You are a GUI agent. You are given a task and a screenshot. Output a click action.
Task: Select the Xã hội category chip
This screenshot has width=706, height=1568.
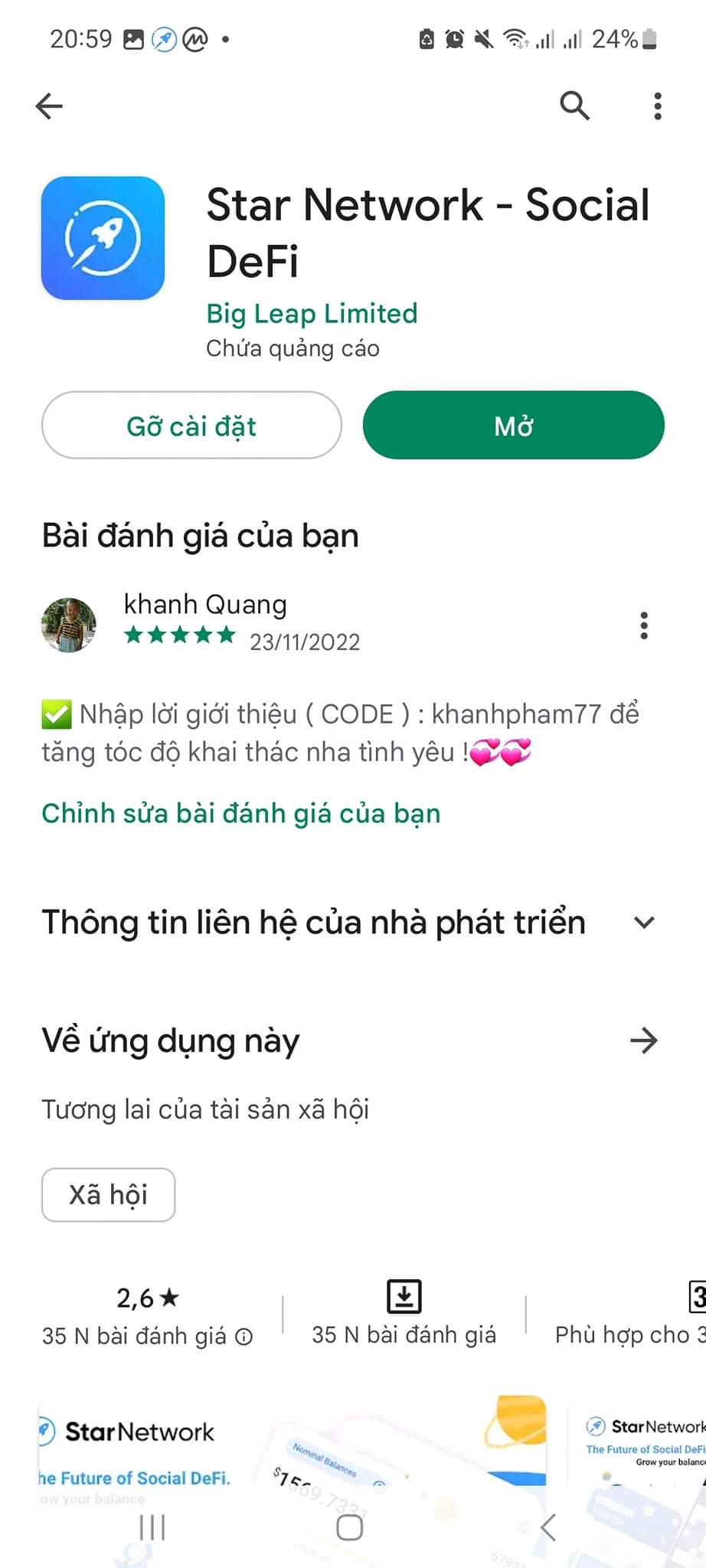108,1194
